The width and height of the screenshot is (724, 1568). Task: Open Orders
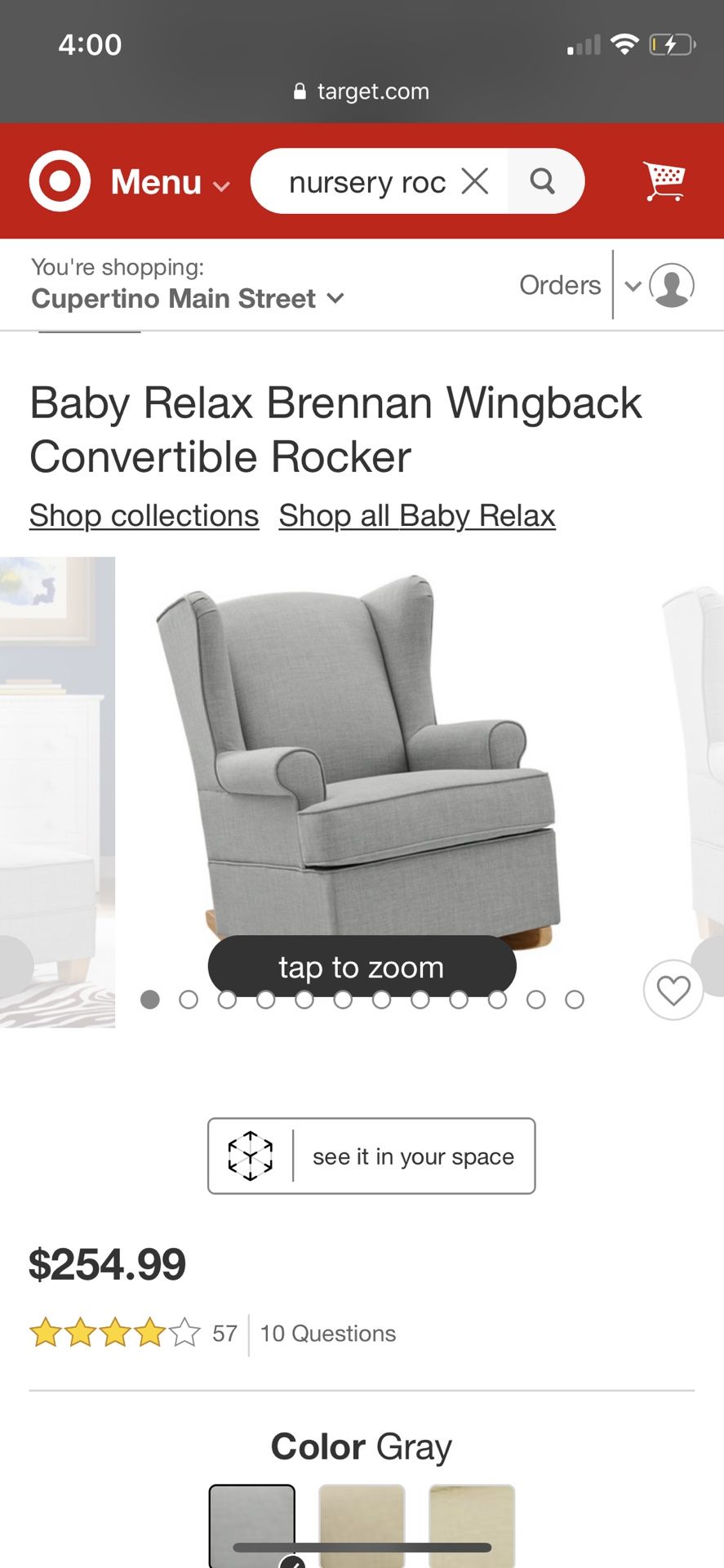point(560,285)
